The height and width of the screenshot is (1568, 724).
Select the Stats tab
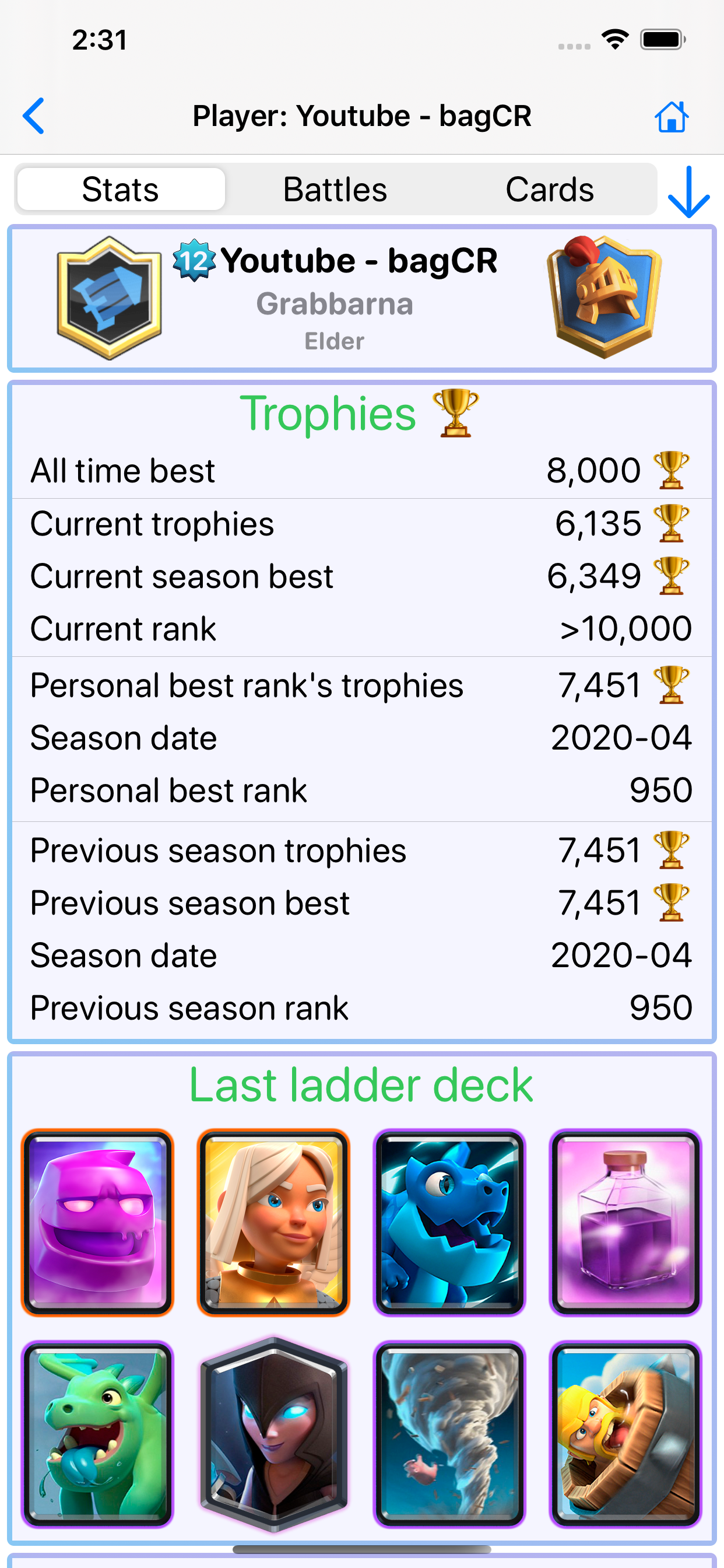pos(121,190)
